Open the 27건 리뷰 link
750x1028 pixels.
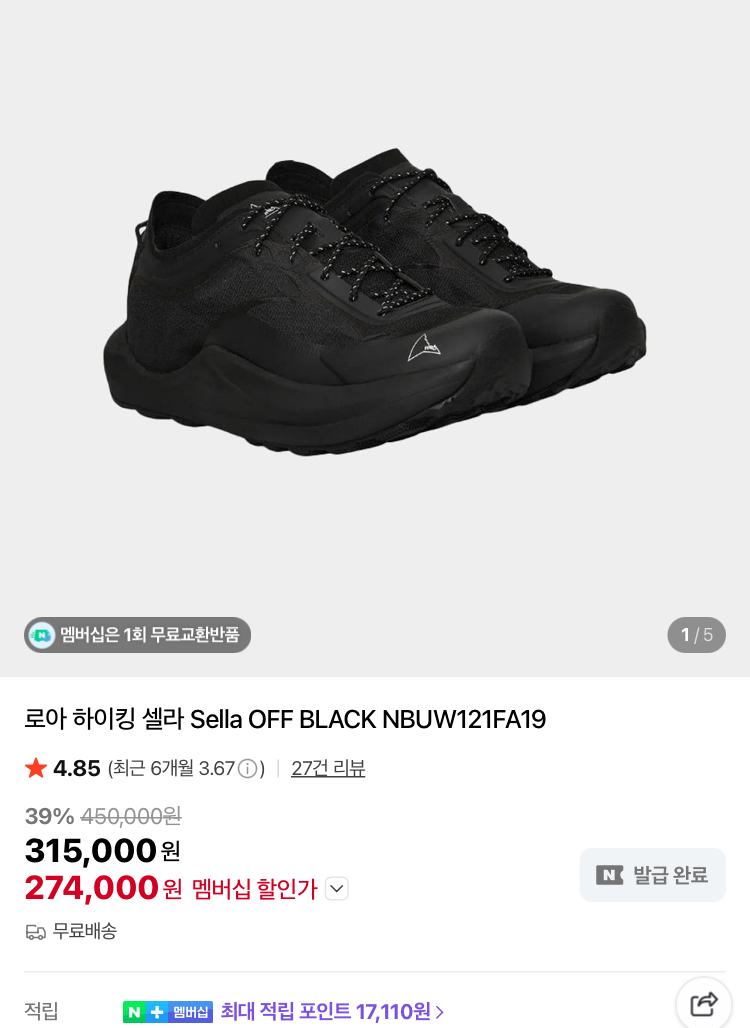(328, 768)
